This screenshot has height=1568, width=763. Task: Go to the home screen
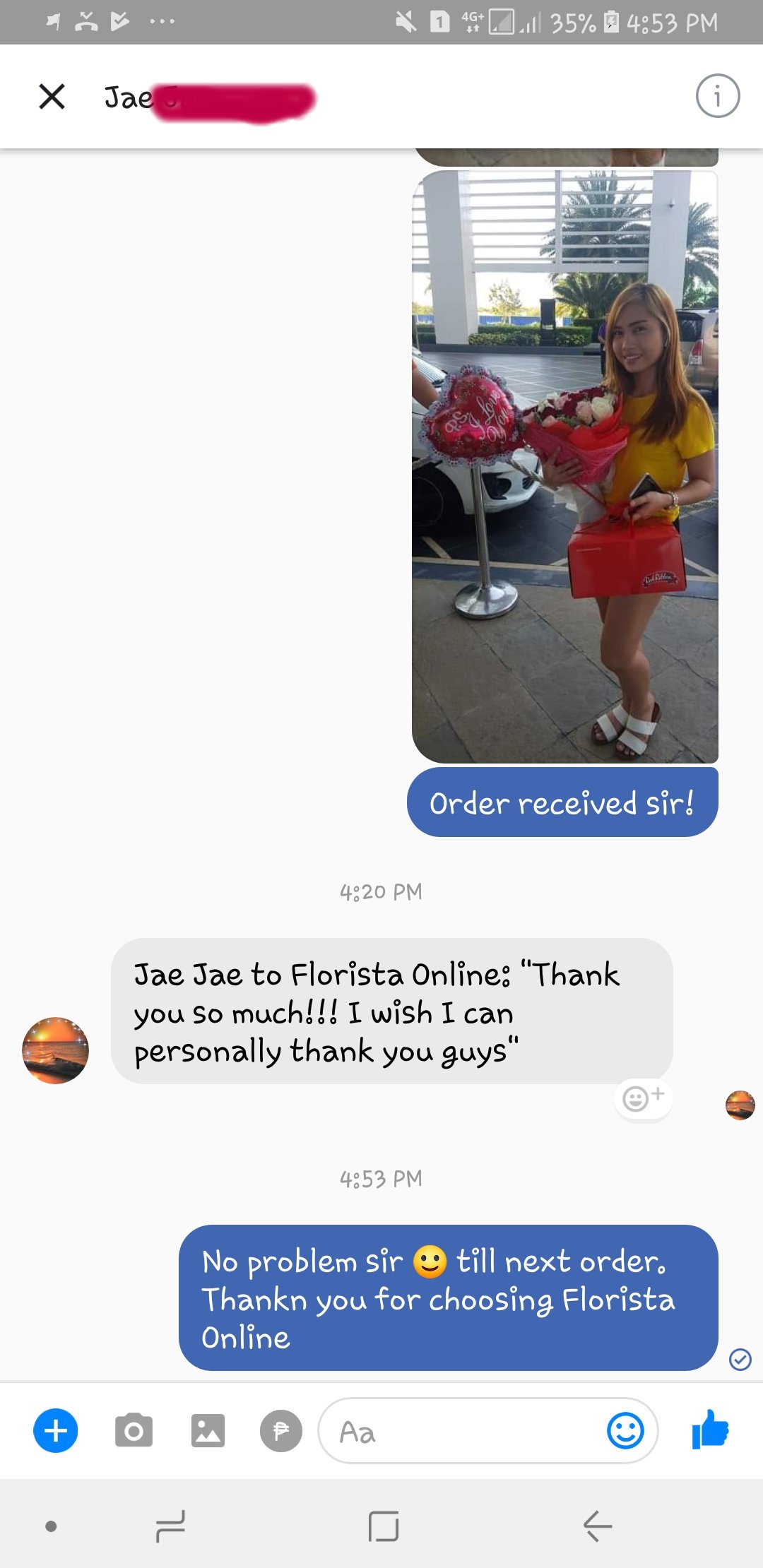click(x=384, y=1526)
